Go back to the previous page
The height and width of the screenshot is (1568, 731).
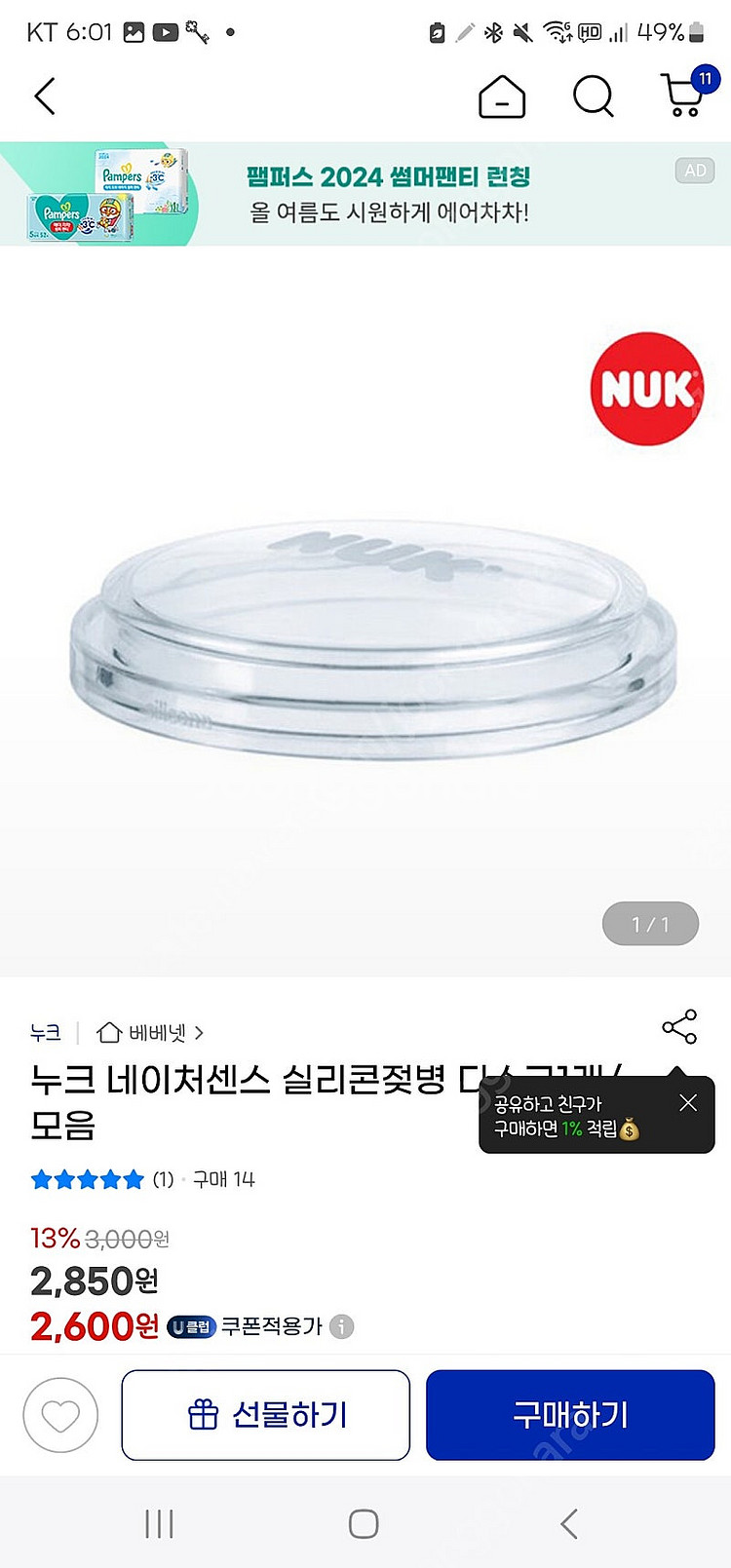(45, 96)
